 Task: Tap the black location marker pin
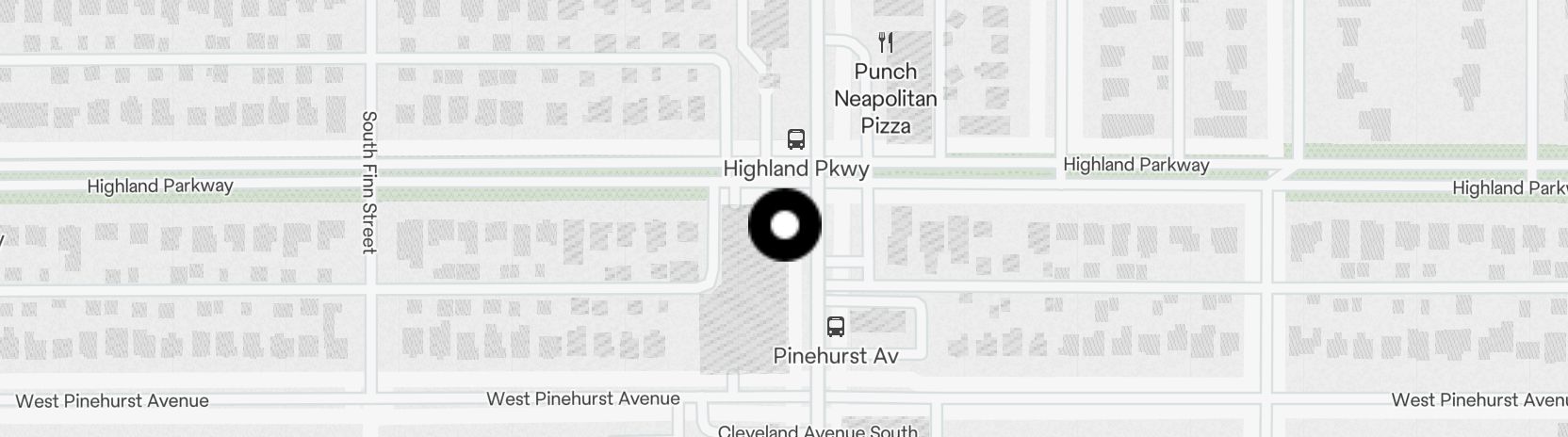pyautogui.click(x=784, y=225)
